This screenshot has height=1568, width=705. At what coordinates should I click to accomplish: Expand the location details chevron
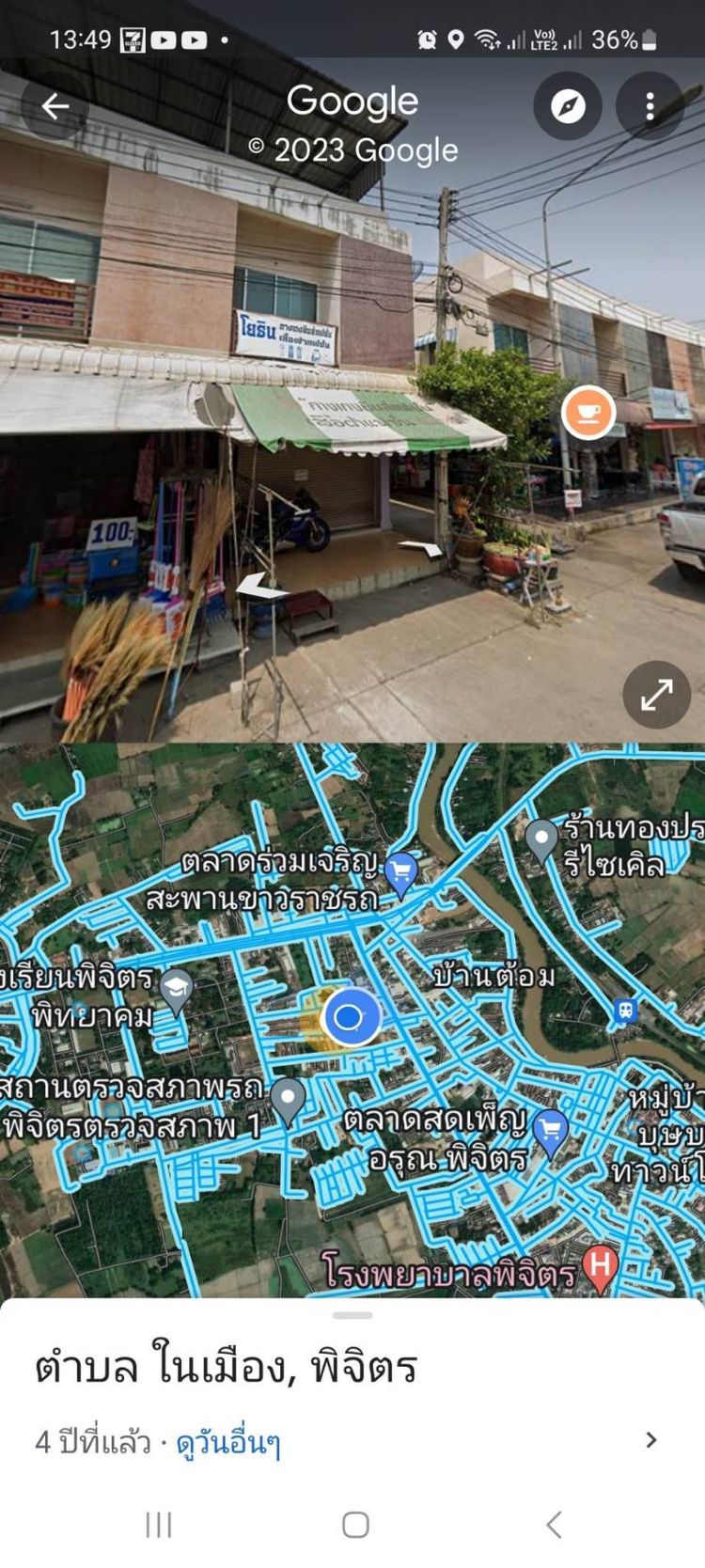coord(650,1440)
